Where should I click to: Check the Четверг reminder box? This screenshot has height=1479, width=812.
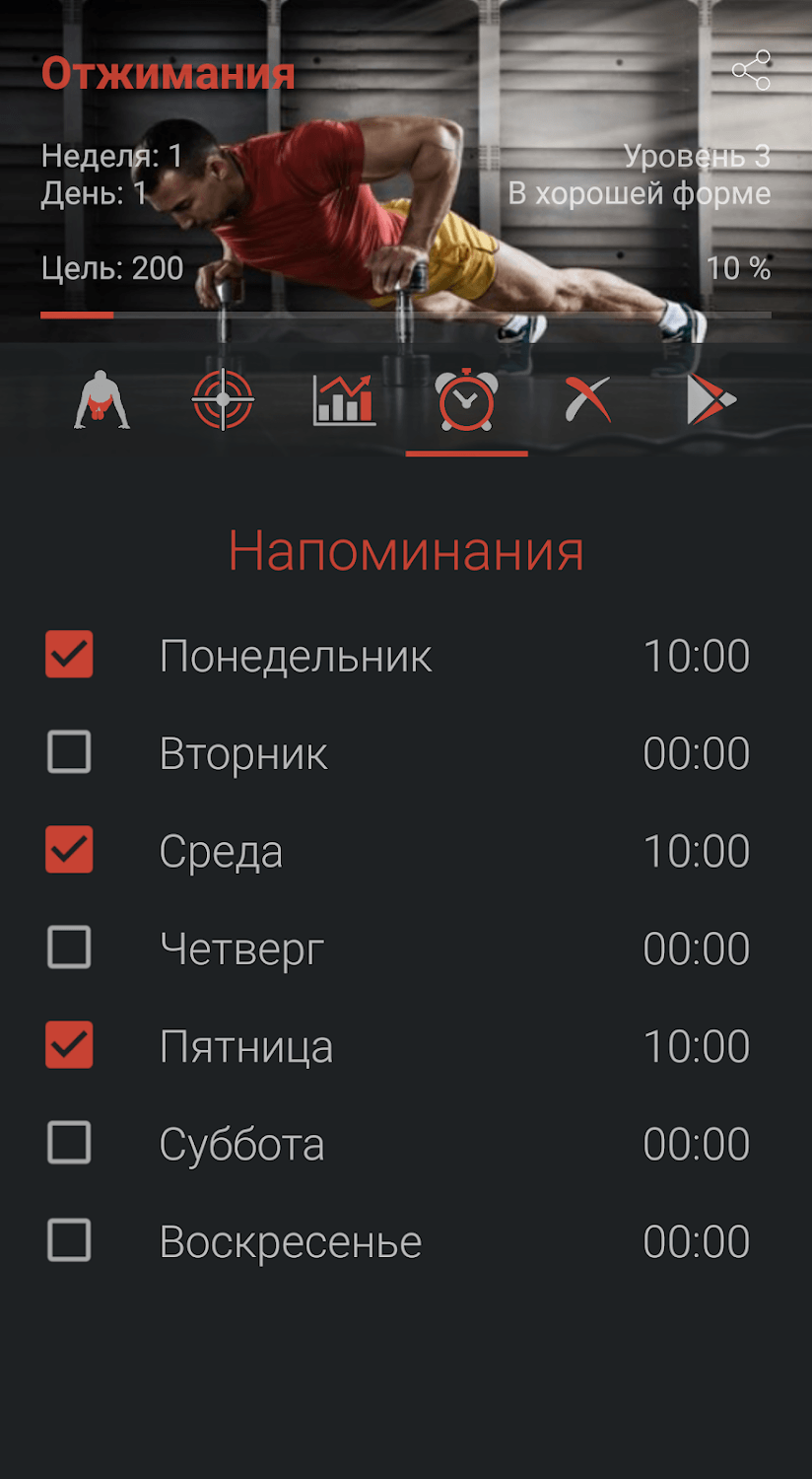69,948
